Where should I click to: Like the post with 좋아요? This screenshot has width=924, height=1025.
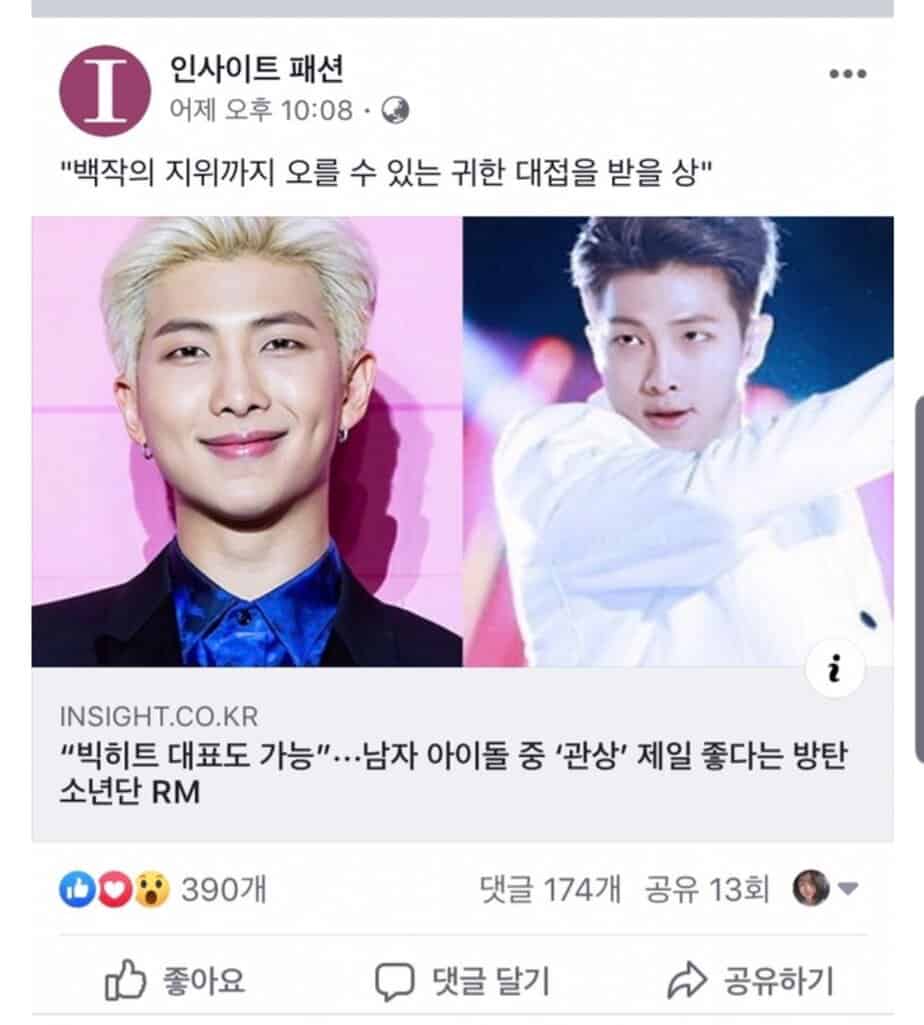point(175,980)
